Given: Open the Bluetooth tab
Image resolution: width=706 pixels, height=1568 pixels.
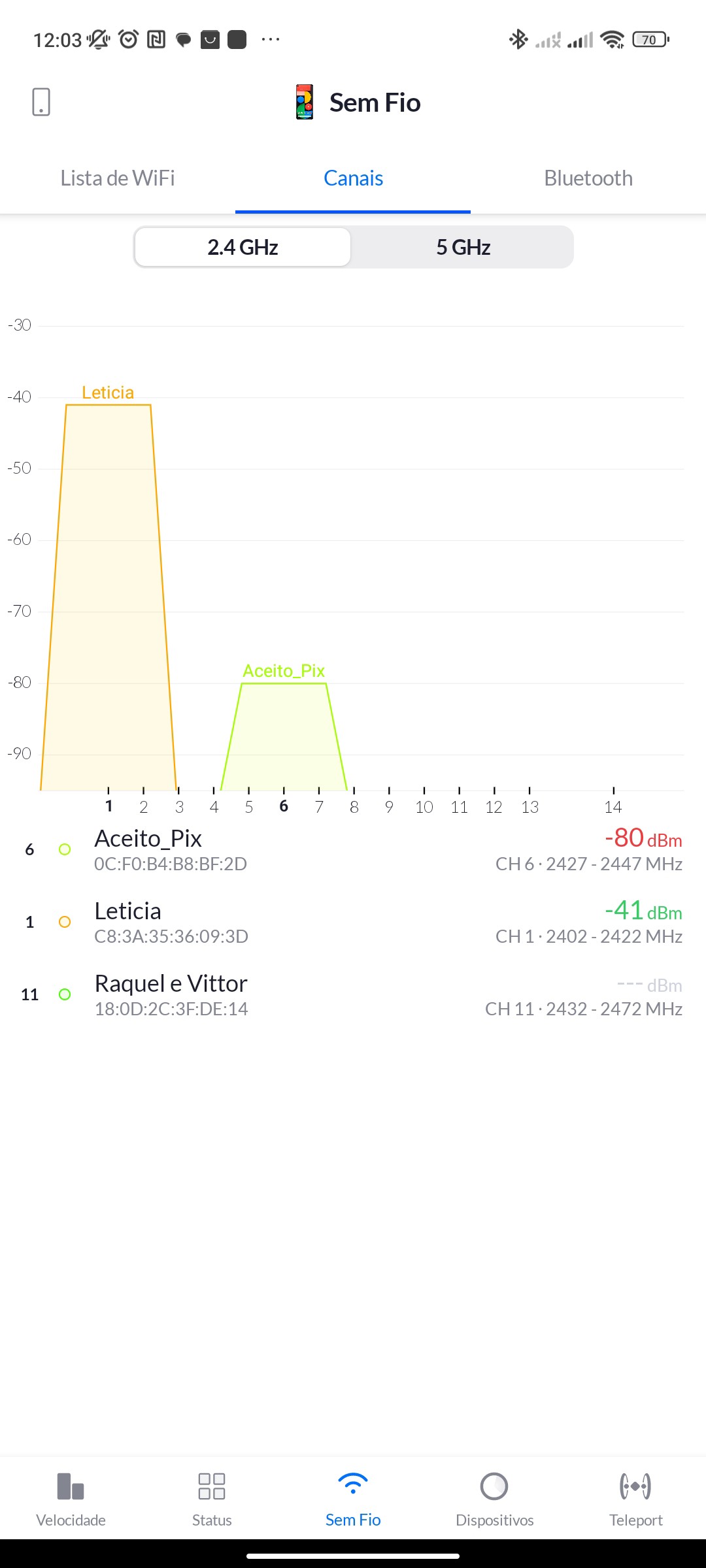Looking at the screenshot, I should coord(588,178).
